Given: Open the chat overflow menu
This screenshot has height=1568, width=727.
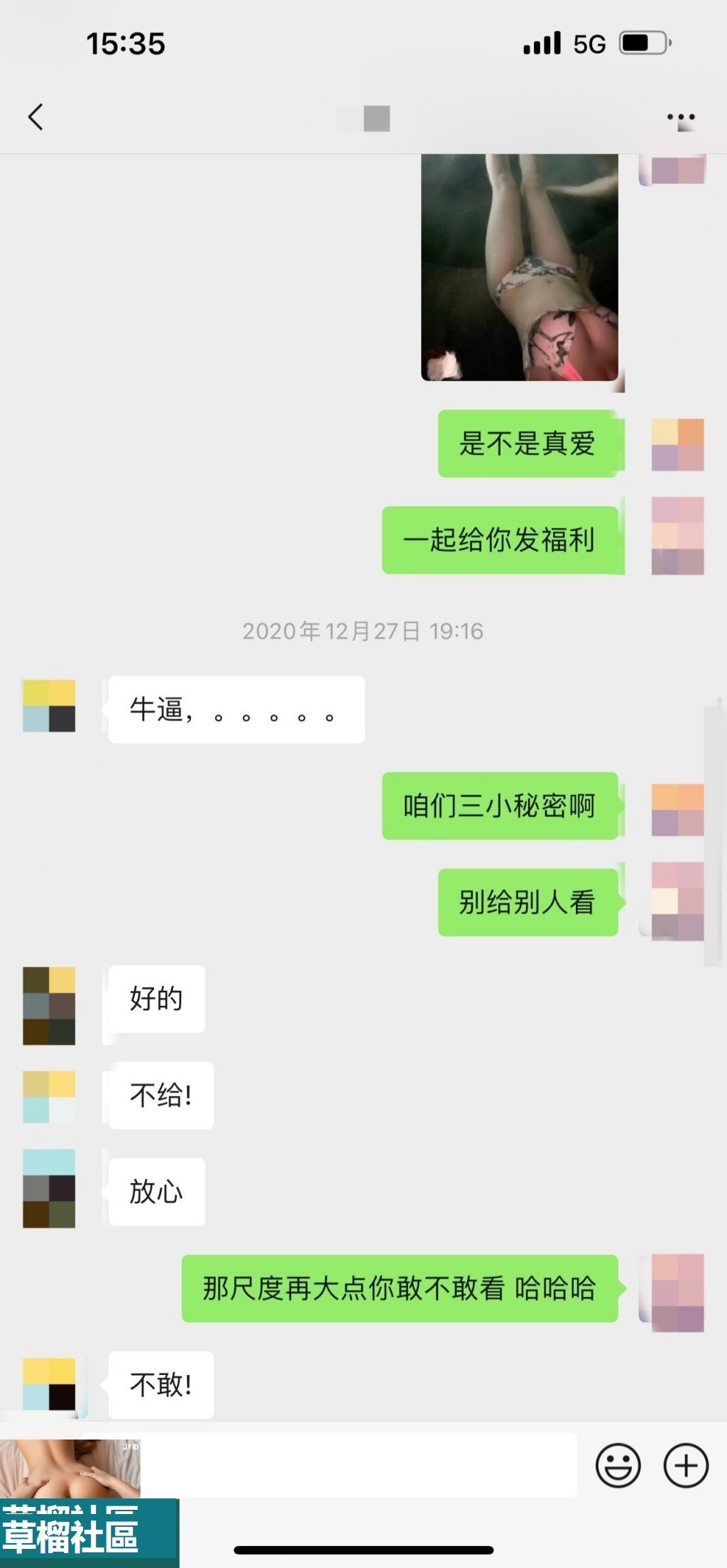Looking at the screenshot, I should pos(680,118).
